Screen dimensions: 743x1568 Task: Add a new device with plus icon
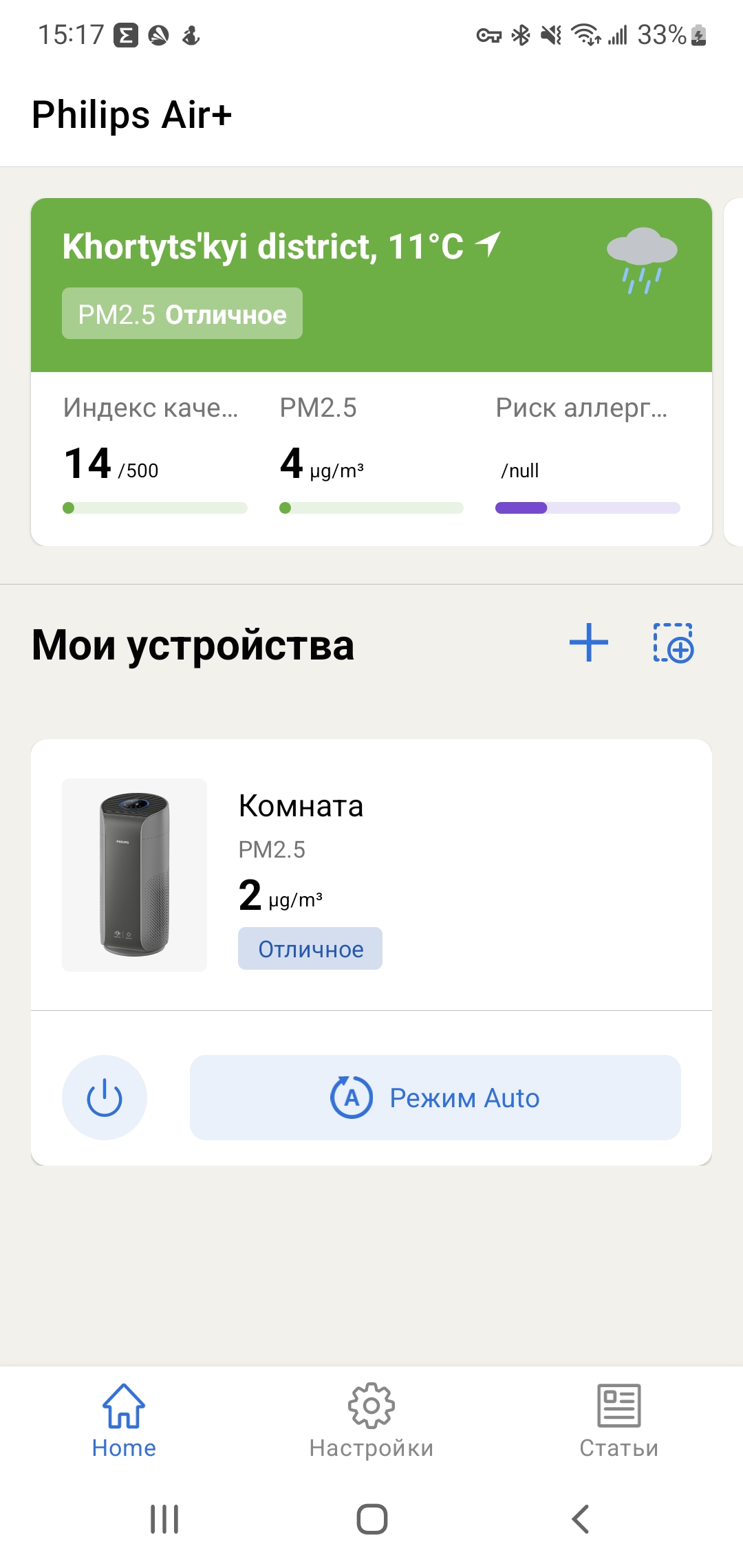[x=589, y=643]
